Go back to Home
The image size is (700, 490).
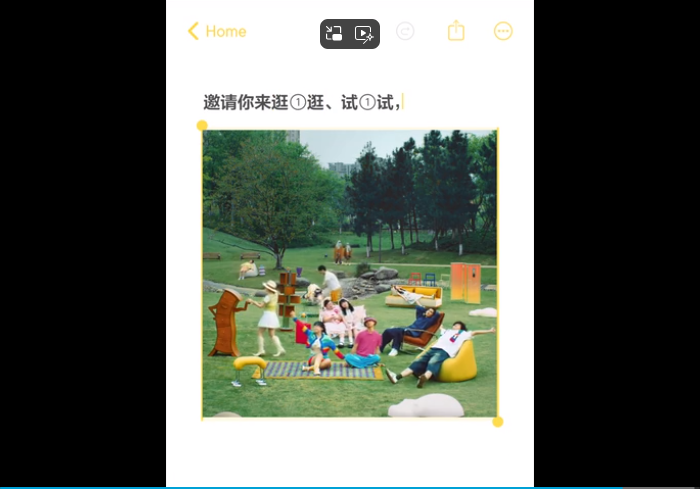pos(217,32)
